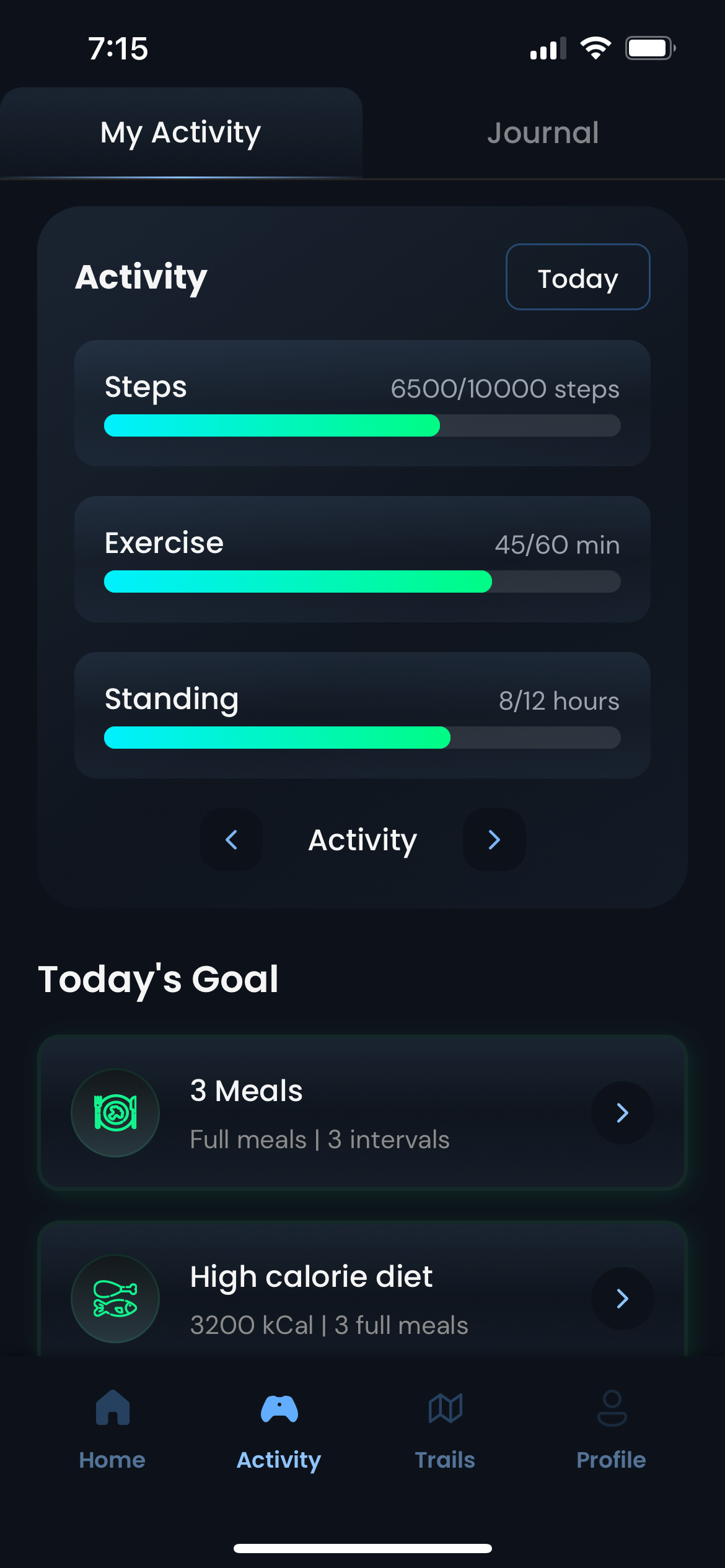The height and width of the screenshot is (1568, 725).
Task: Tap the Activity section heading
Action: 141,277
